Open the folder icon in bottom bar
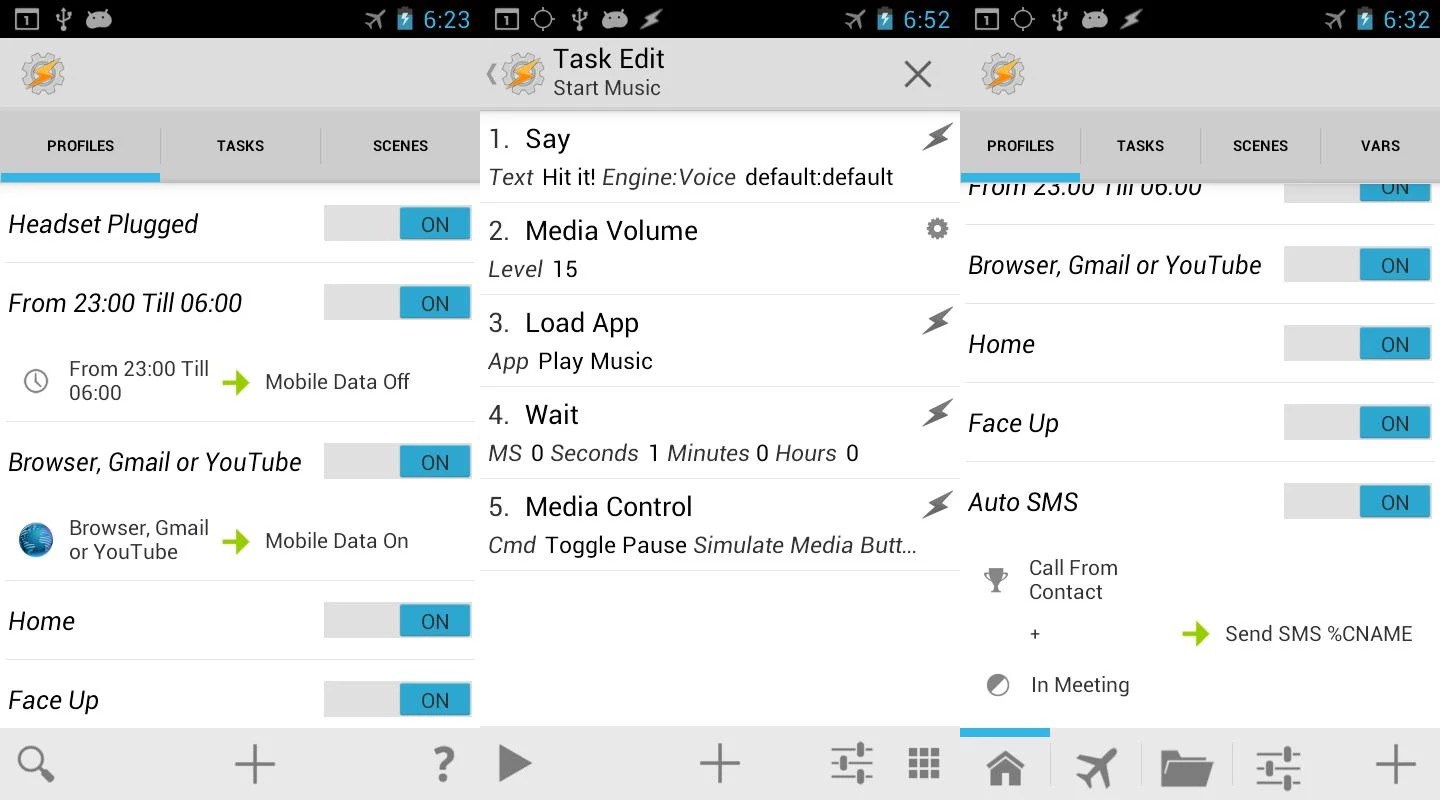This screenshot has height=800, width=1440. pyautogui.click(x=1186, y=768)
